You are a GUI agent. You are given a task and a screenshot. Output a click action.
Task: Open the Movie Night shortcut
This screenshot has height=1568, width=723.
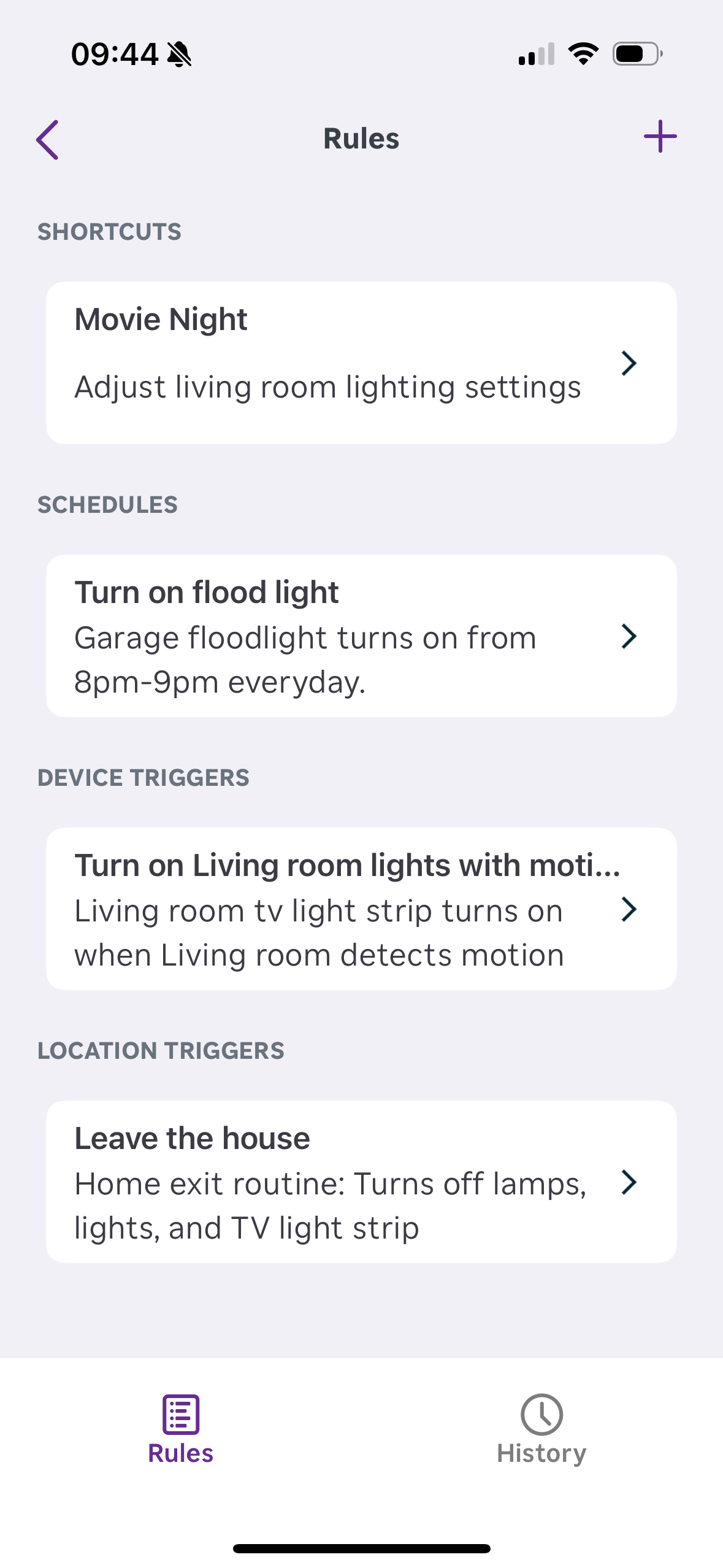[x=361, y=363]
